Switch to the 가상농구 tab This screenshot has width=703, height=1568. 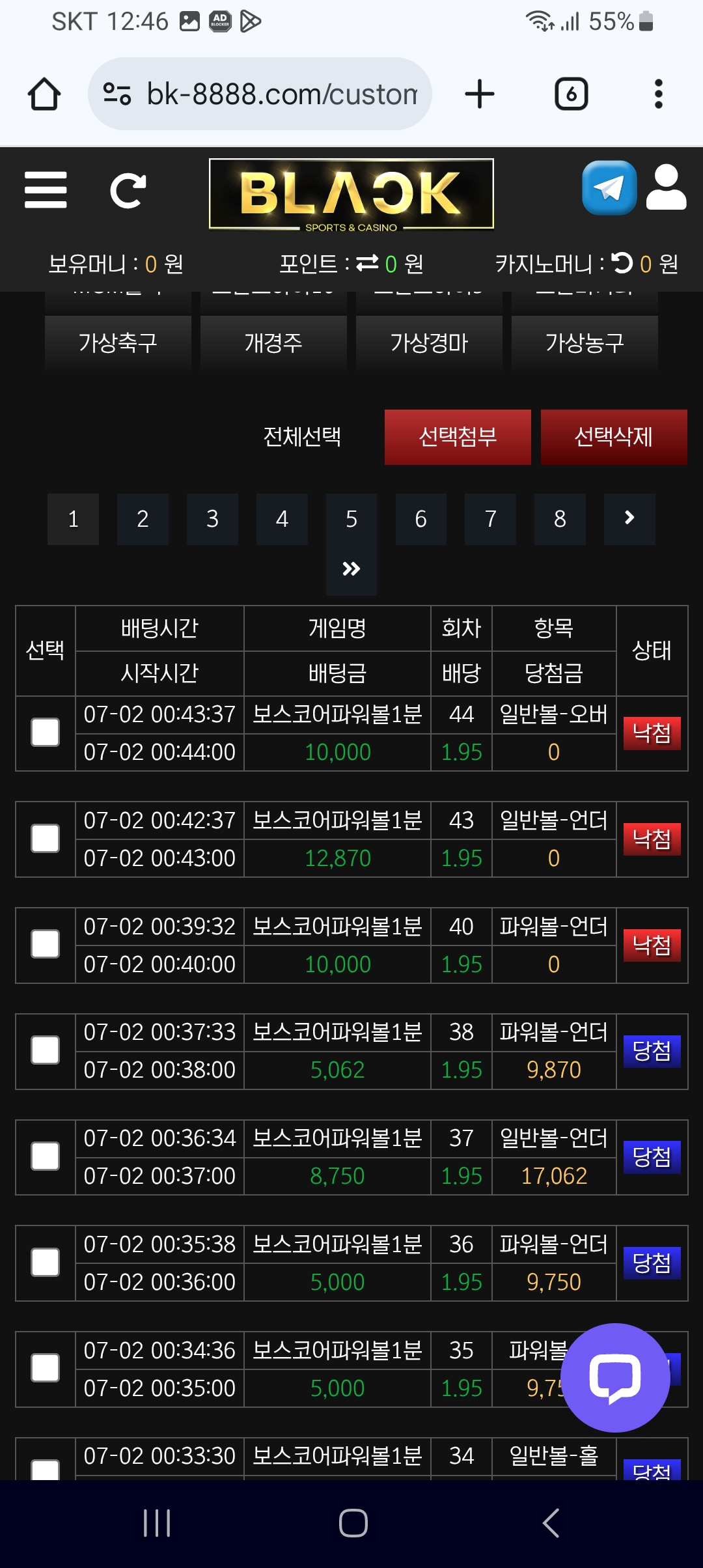[x=585, y=343]
